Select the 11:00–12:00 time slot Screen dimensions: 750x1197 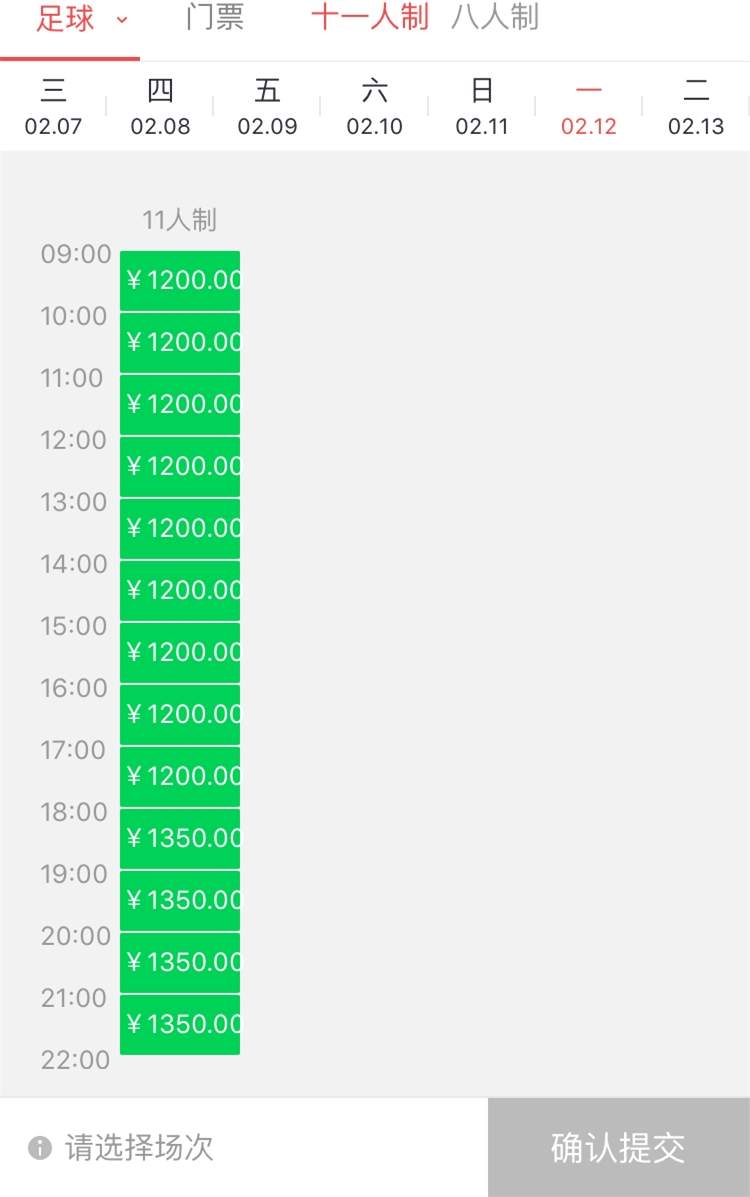coord(180,405)
